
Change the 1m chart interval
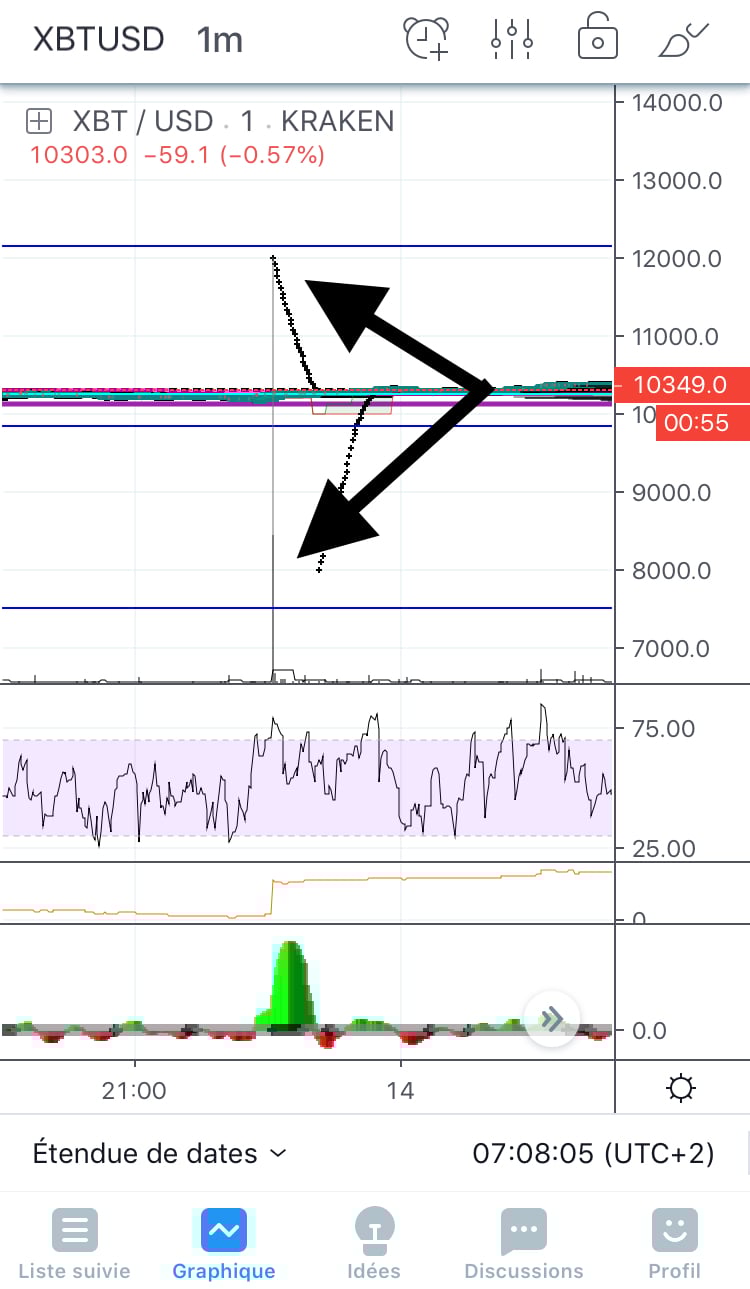(220, 40)
